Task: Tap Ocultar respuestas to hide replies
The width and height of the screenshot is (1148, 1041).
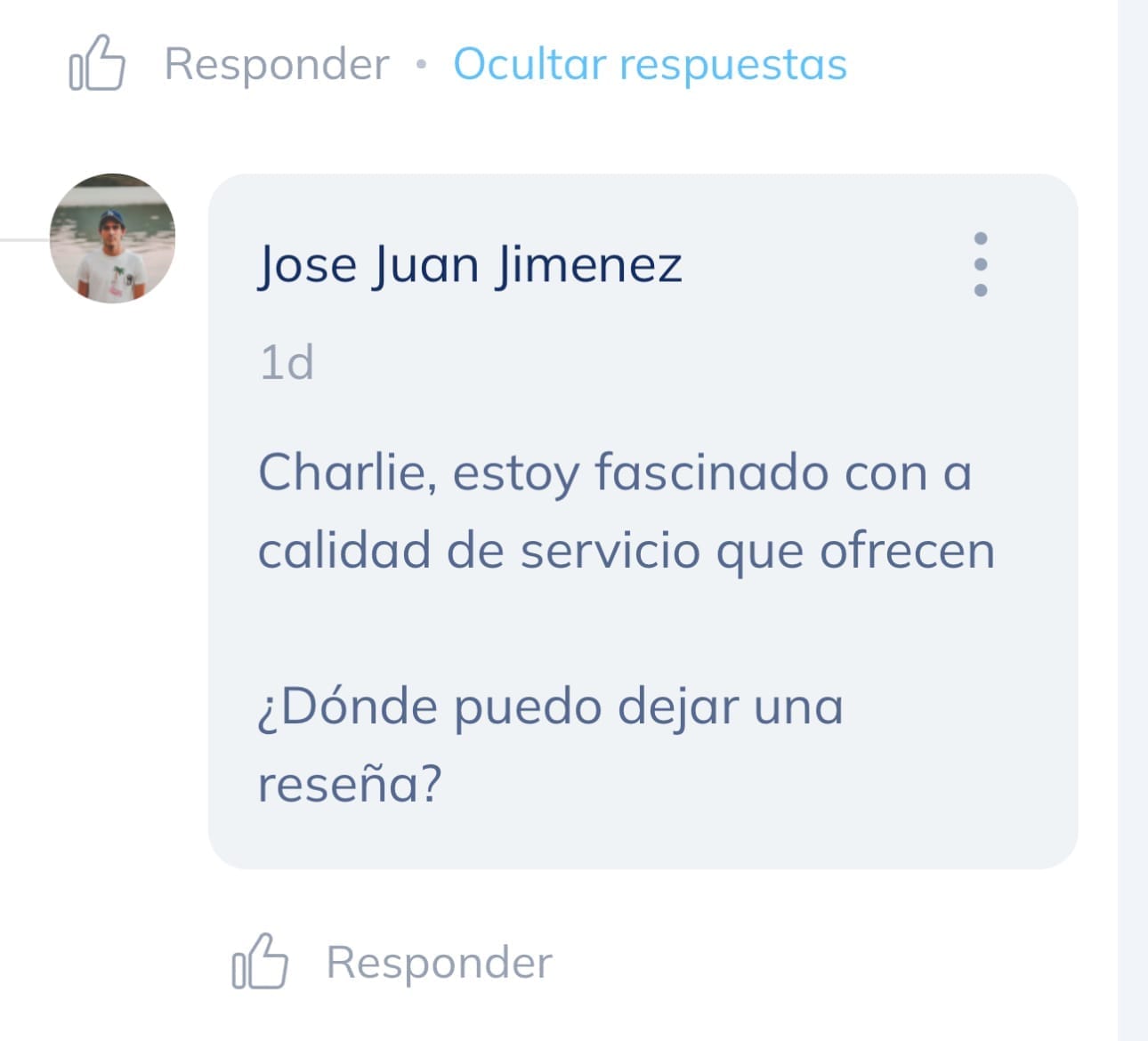Action: (x=650, y=65)
